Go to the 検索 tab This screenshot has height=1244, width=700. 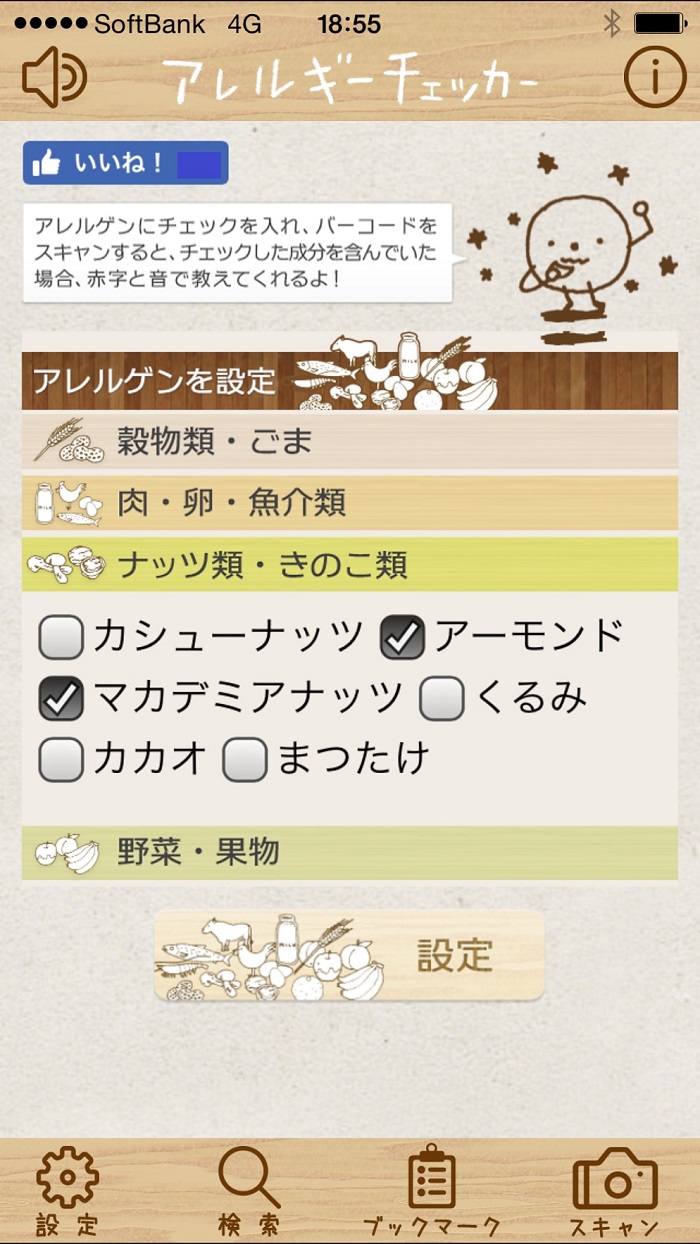tap(249, 1192)
